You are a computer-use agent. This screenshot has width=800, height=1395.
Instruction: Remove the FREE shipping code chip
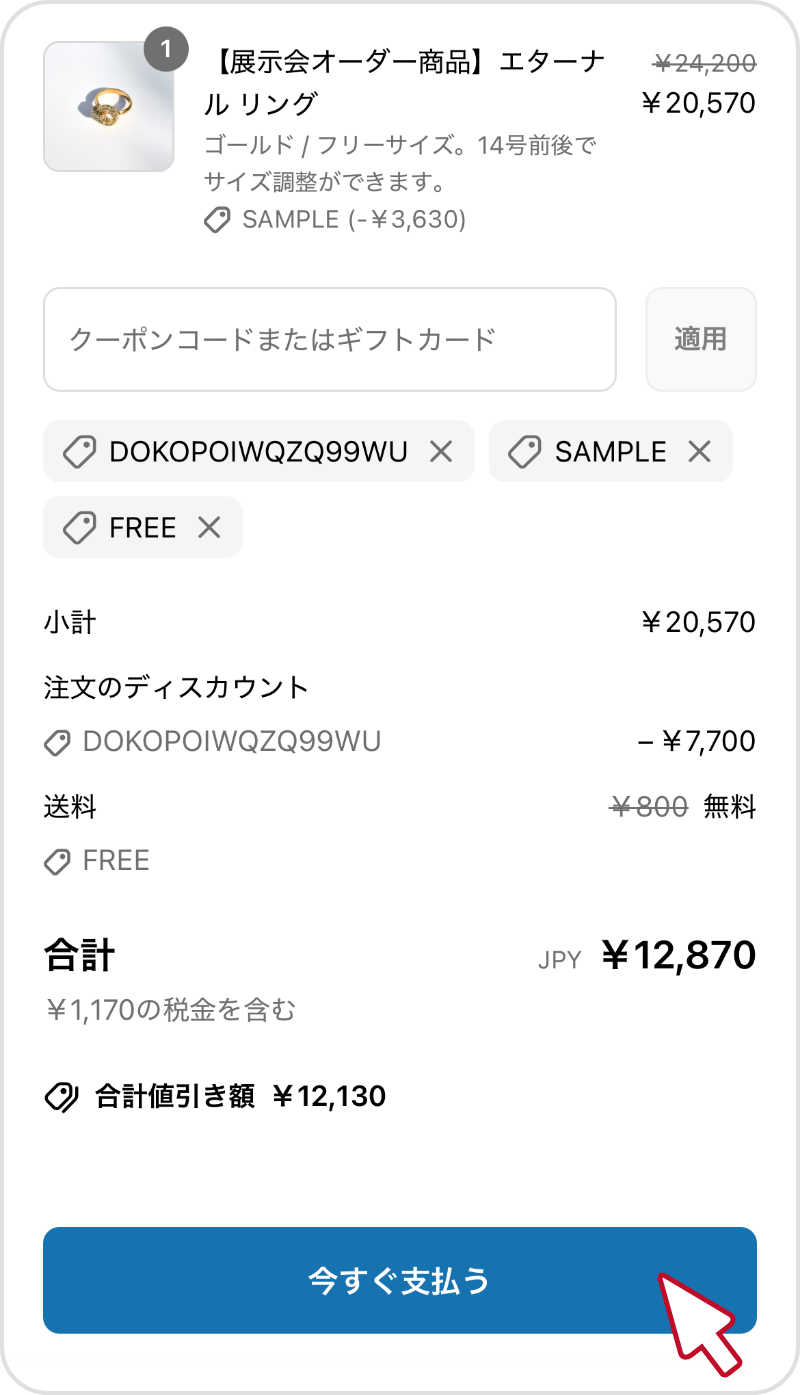[209, 527]
